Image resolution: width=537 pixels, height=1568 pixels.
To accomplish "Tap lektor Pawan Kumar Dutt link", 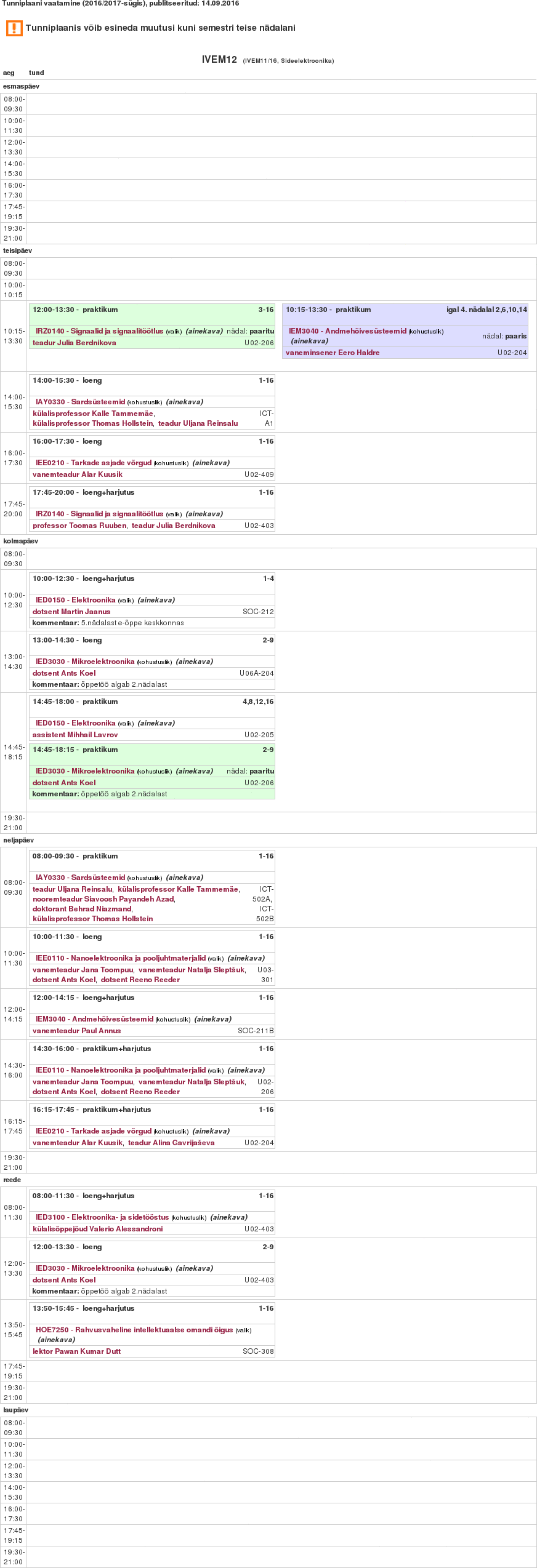I will click(x=76, y=1351).
